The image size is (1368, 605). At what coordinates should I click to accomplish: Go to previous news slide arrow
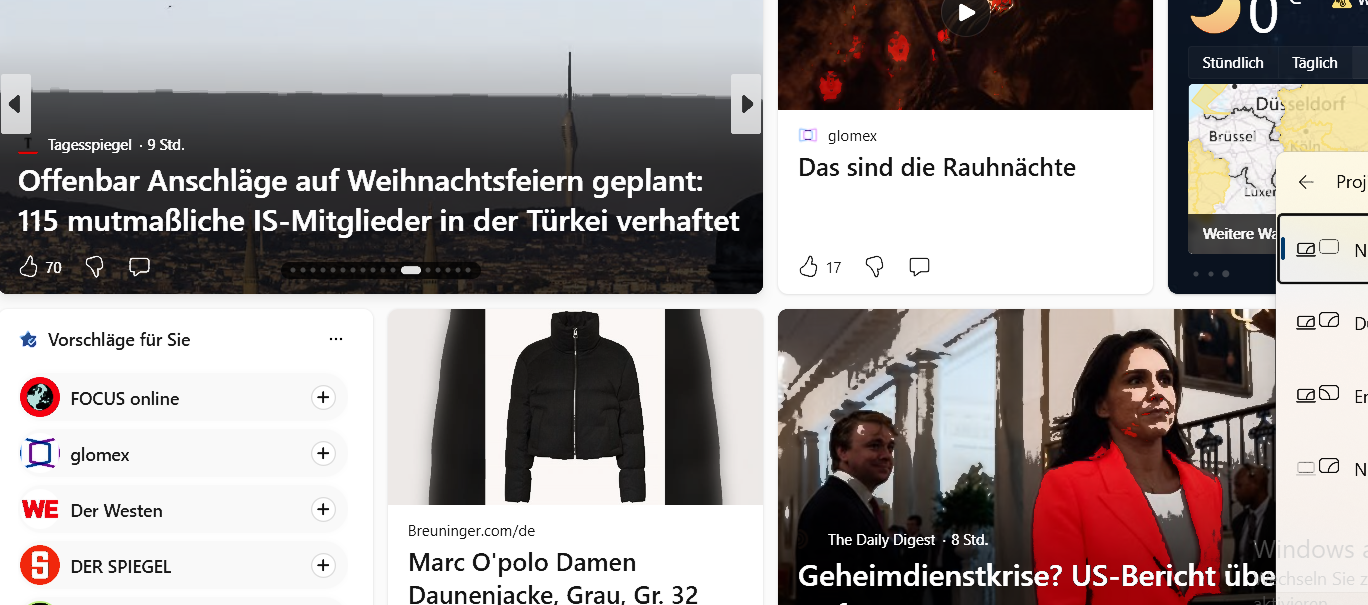tap(15, 104)
